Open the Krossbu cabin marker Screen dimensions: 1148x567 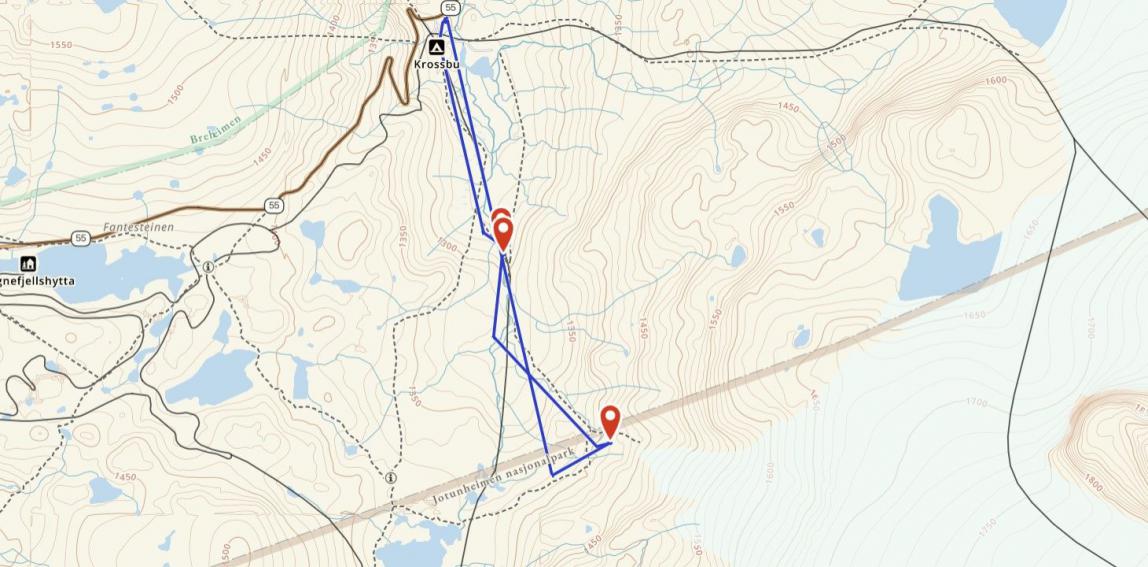coord(436,47)
